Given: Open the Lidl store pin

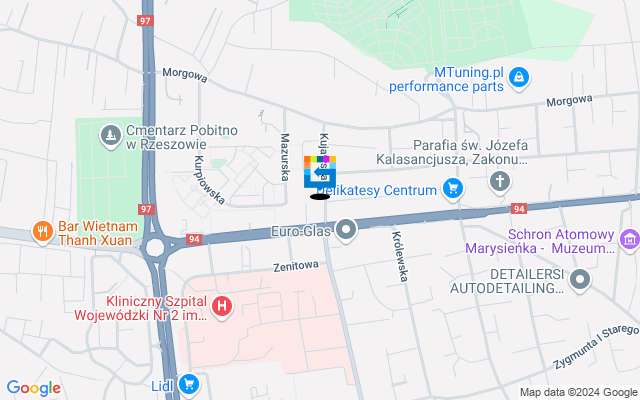Looking at the screenshot, I should click(x=189, y=385).
